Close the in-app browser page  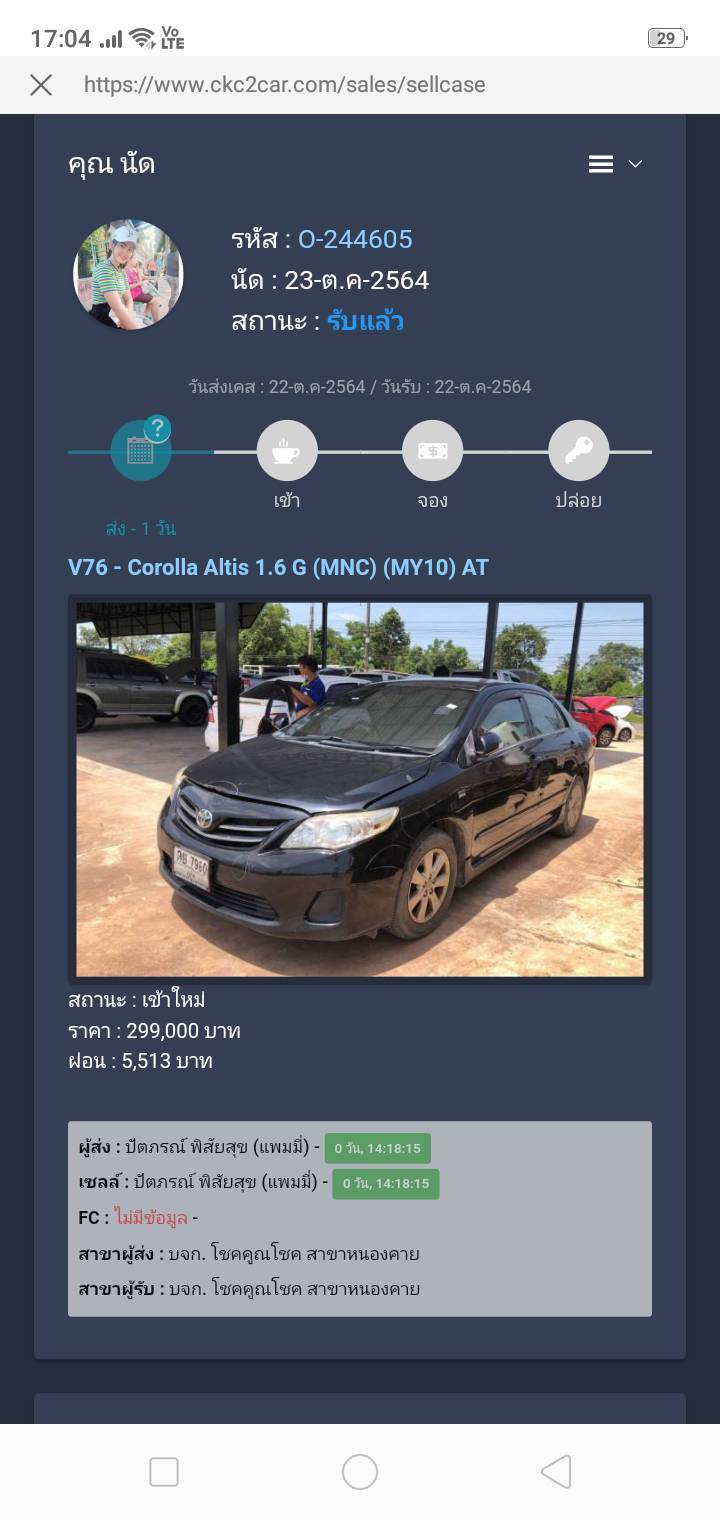[41, 85]
